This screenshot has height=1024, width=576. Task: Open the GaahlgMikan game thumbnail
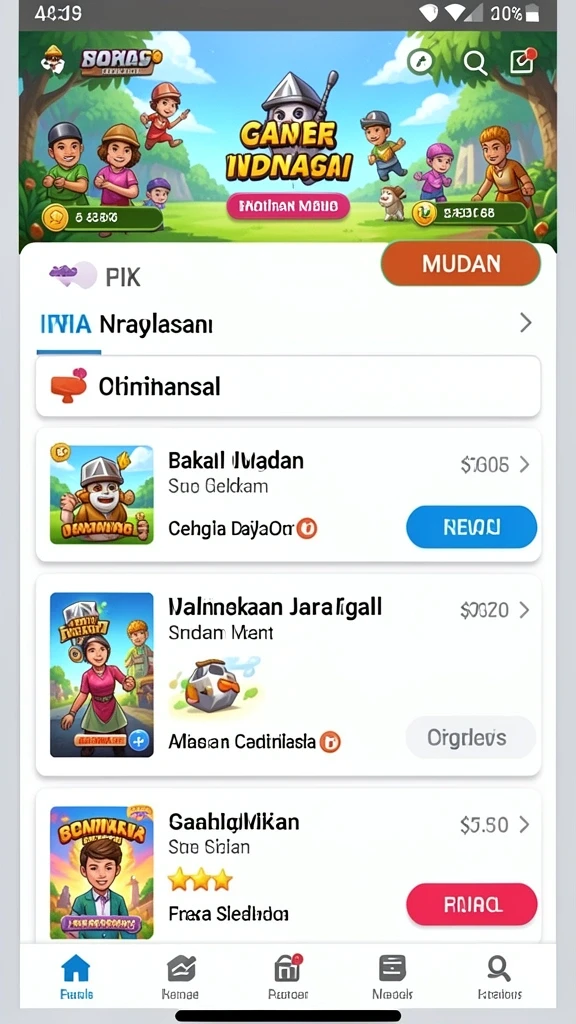pos(102,872)
